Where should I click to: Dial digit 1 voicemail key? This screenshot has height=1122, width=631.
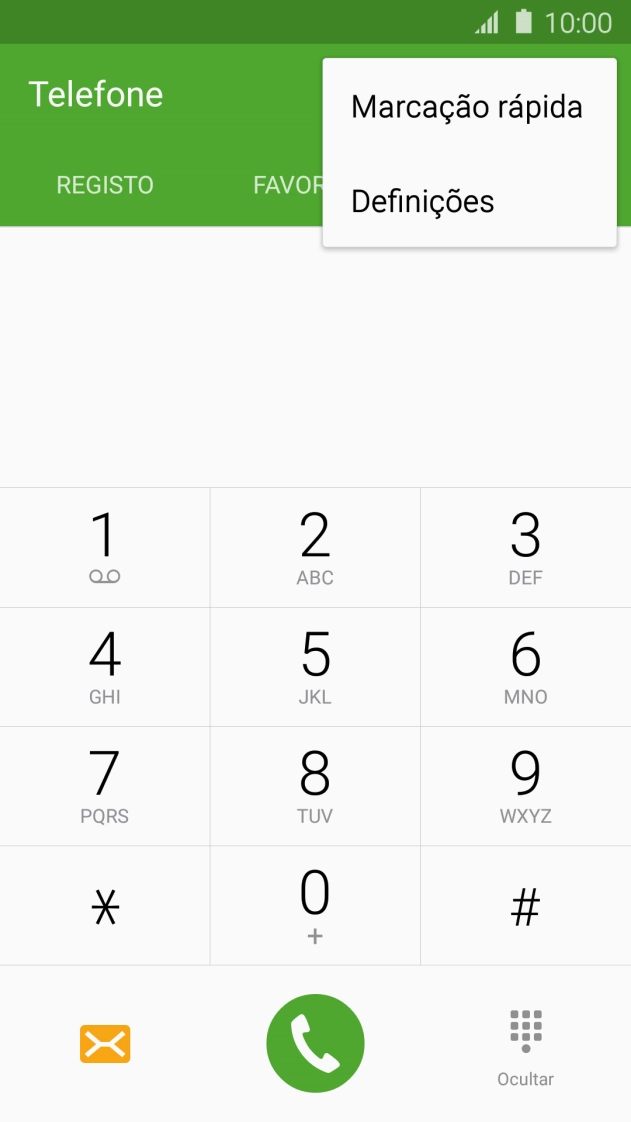click(x=105, y=547)
